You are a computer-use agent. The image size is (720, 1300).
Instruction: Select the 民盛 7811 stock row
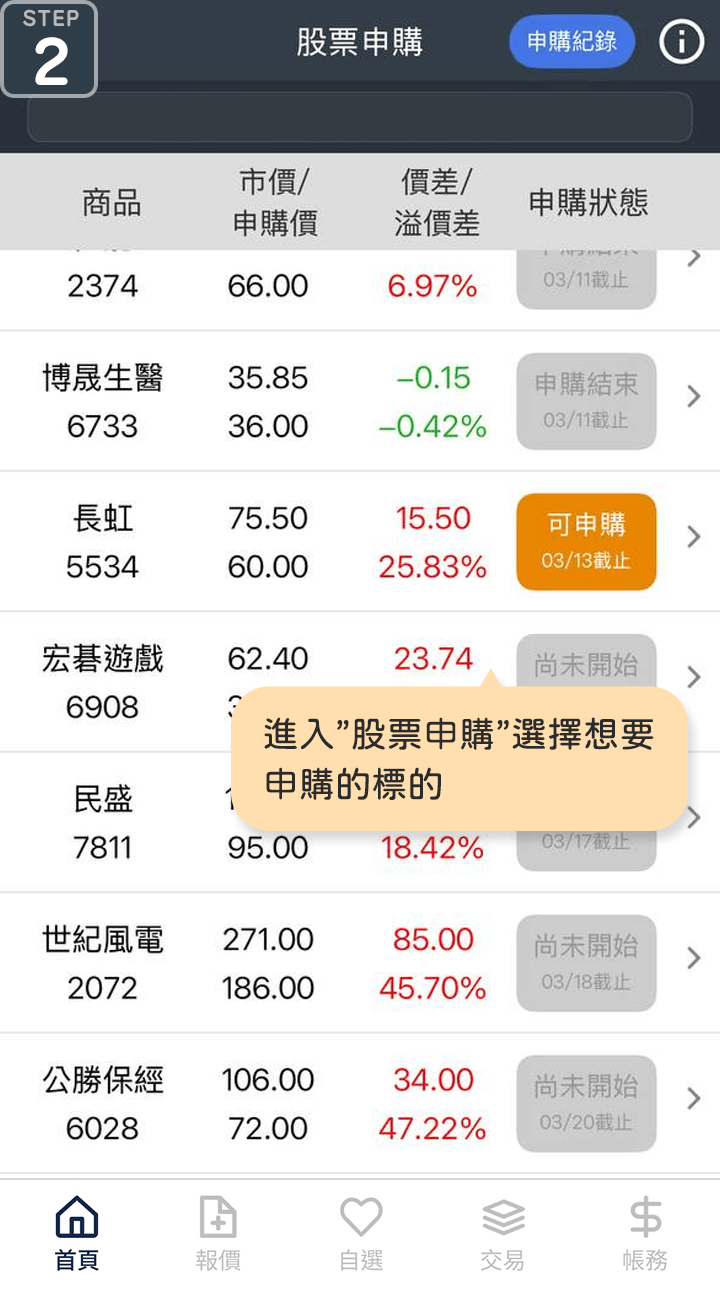coord(103,822)
